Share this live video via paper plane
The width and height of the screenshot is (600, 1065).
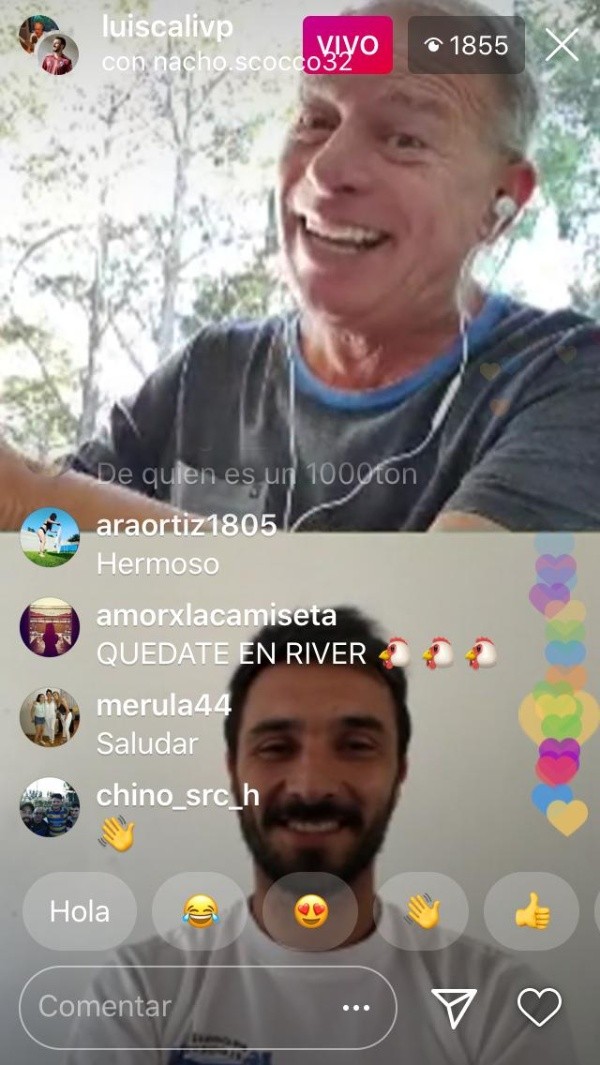coord(453,1007)
